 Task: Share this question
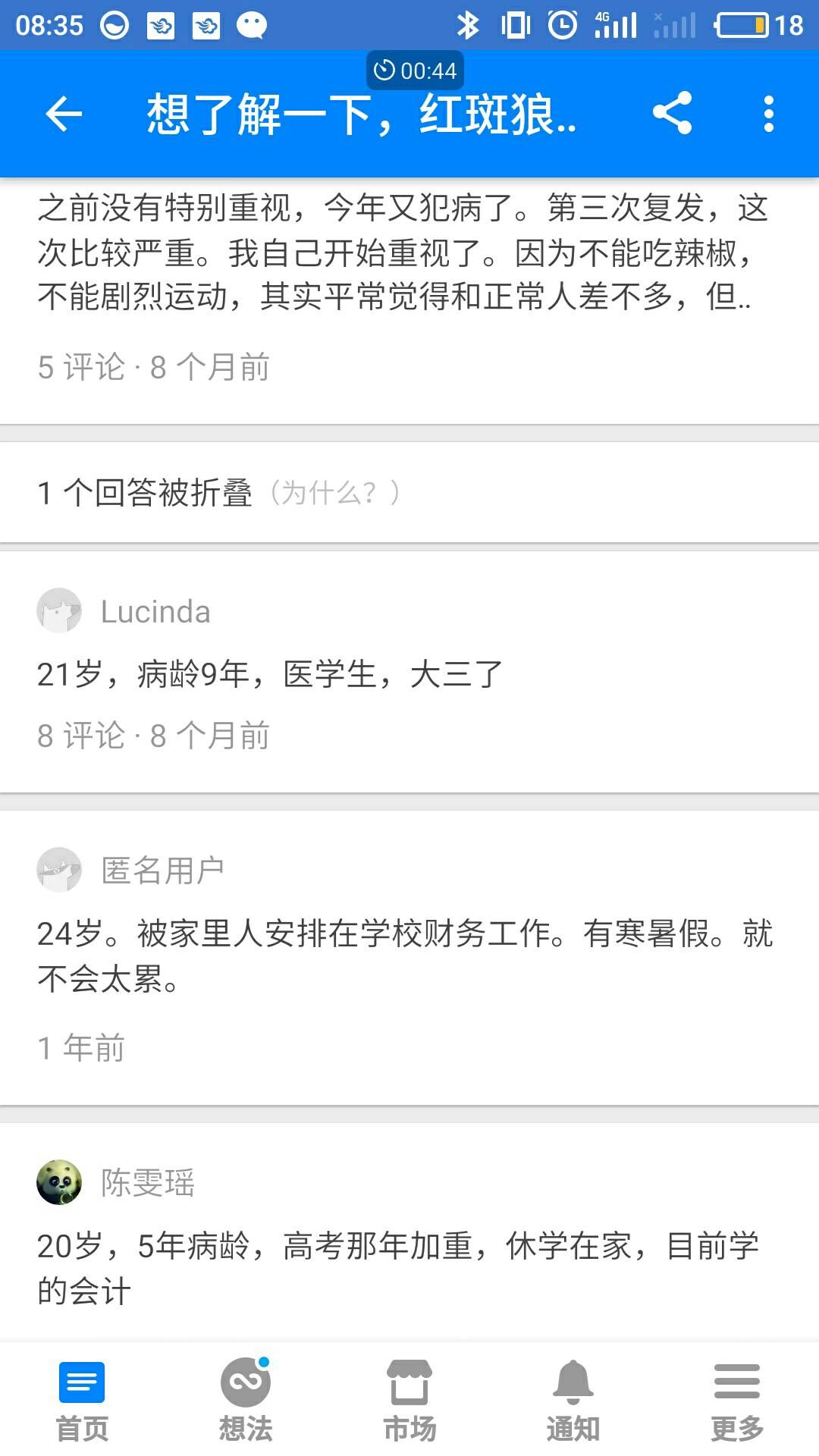(x=672, y=114)
